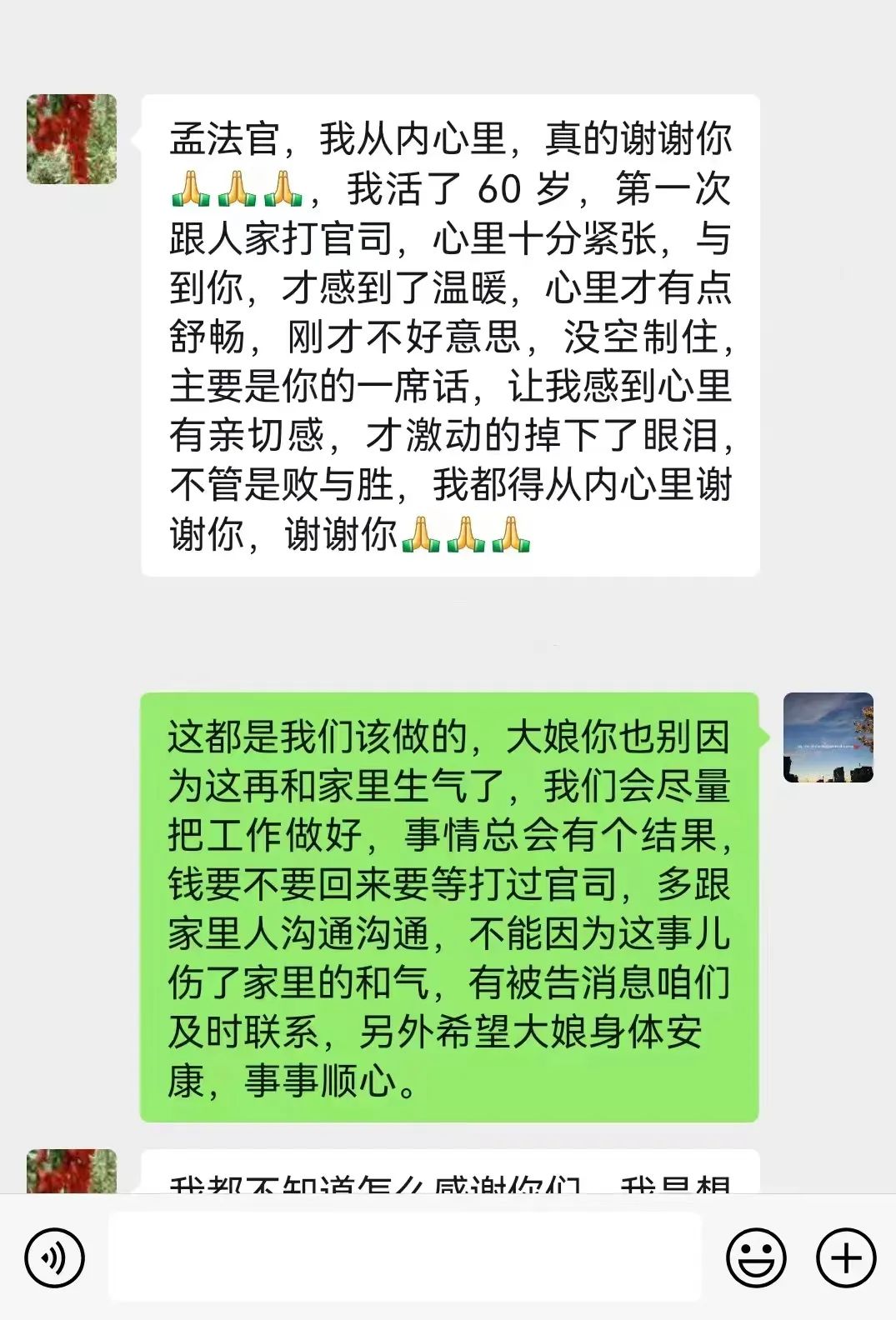
Task: View the sunset sky avatar's profile
Action: point(828,737)
